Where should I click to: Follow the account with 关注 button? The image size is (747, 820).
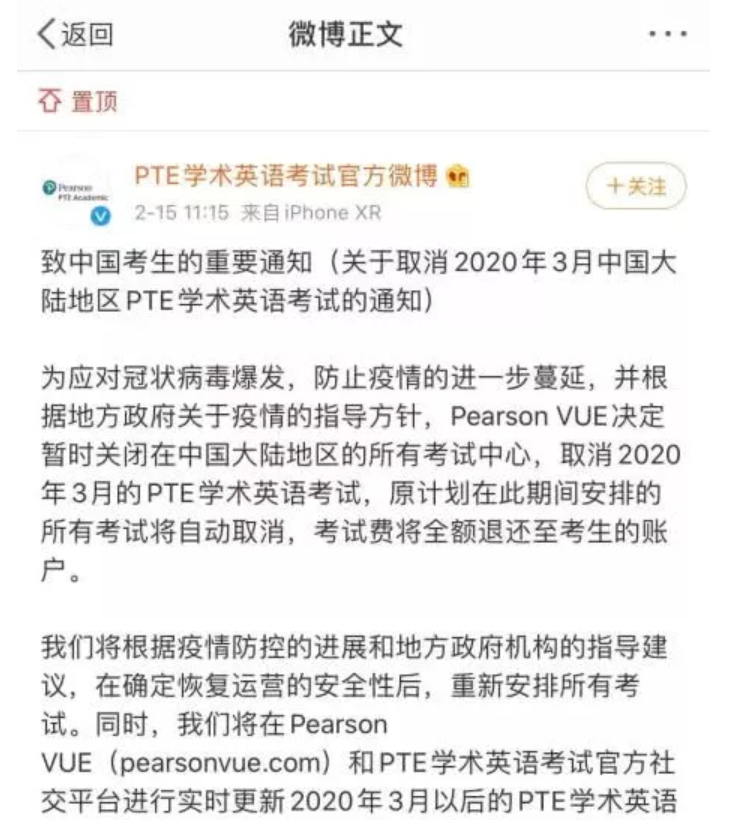tap(636, 187)
